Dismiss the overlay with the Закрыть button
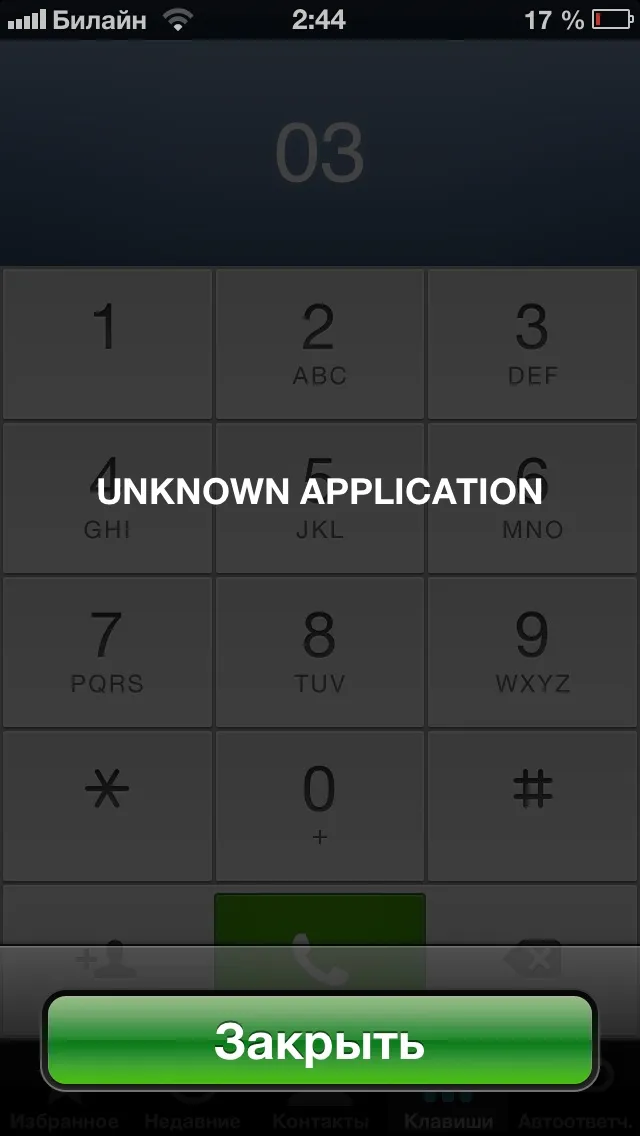640x1136 pixels. click(x=320, y=1040)
